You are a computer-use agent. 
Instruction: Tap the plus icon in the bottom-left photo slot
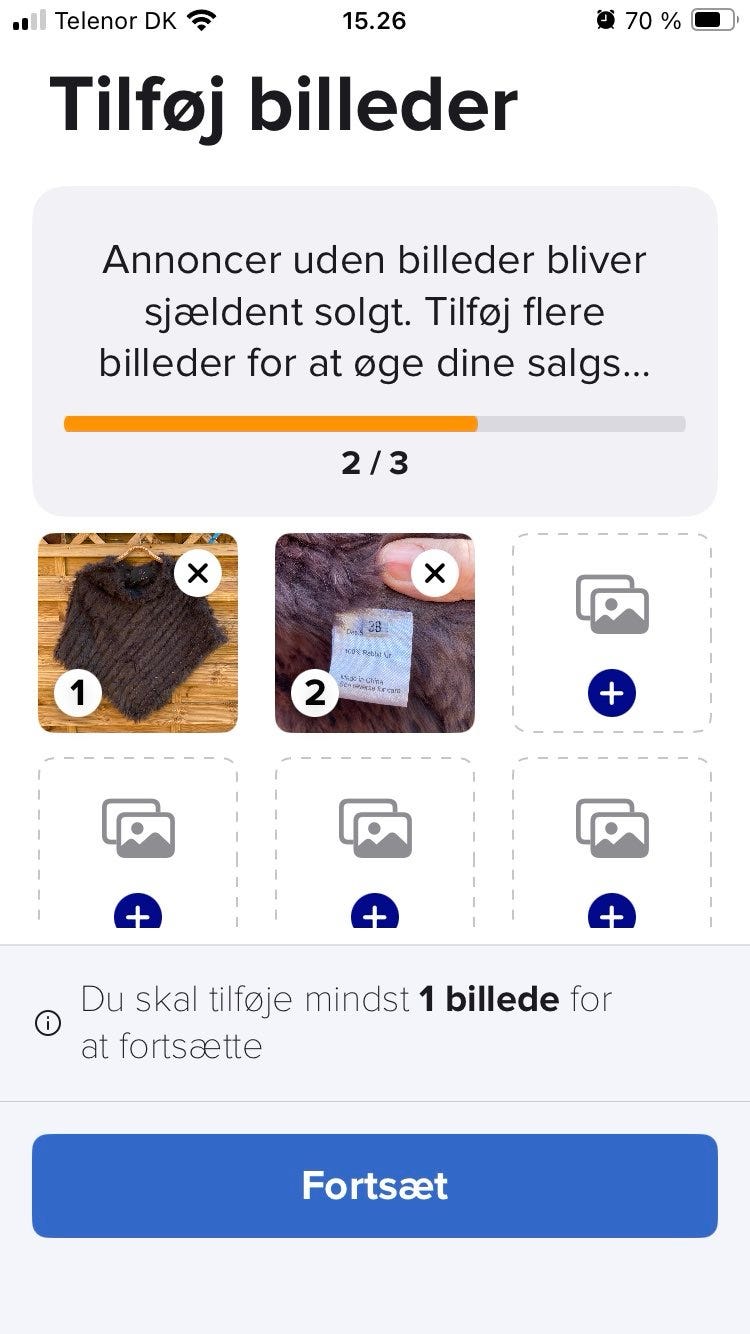(x=138, y=914)
